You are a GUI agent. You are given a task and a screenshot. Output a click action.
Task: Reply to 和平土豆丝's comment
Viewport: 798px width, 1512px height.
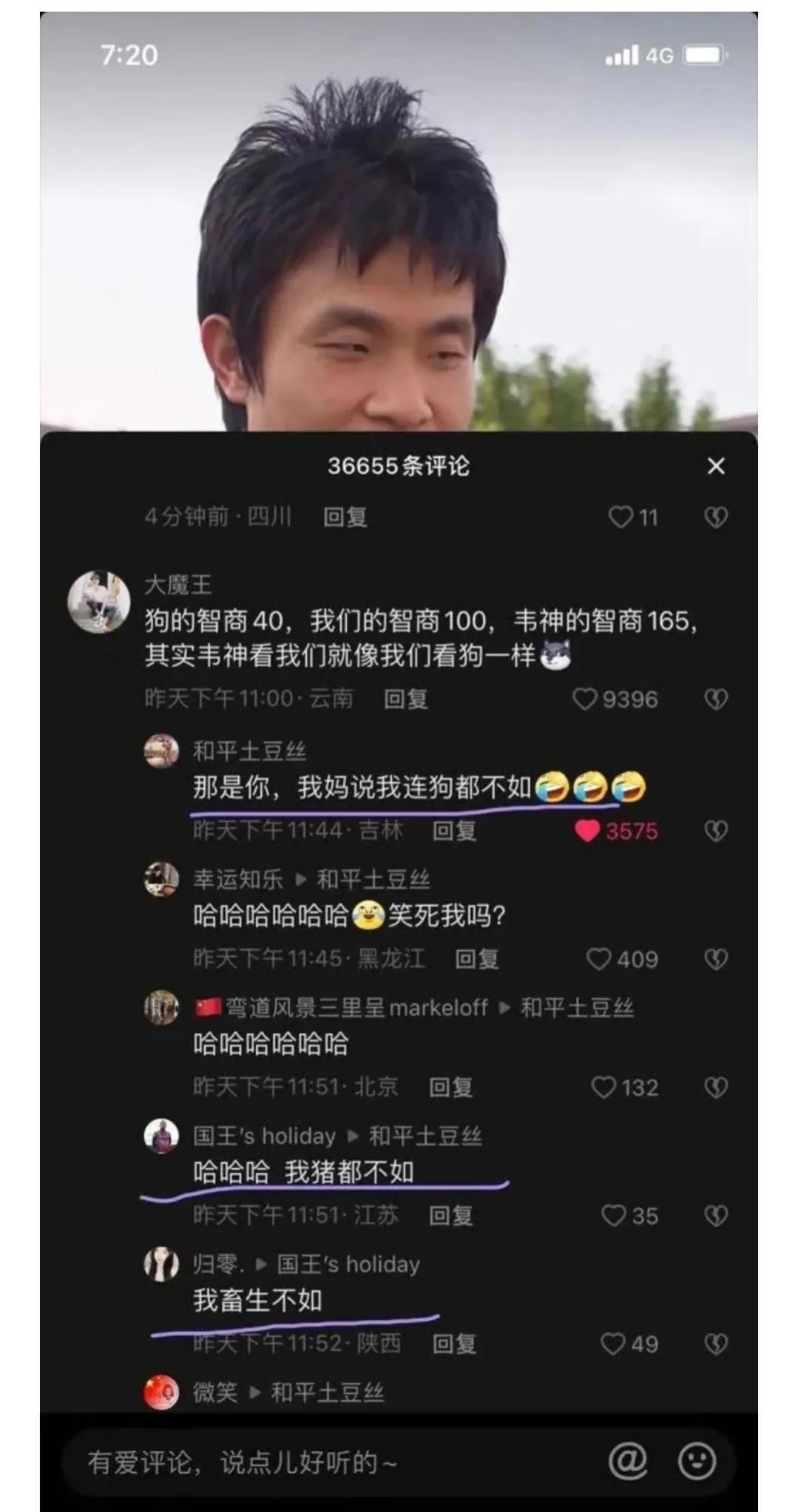coord(454,830)
